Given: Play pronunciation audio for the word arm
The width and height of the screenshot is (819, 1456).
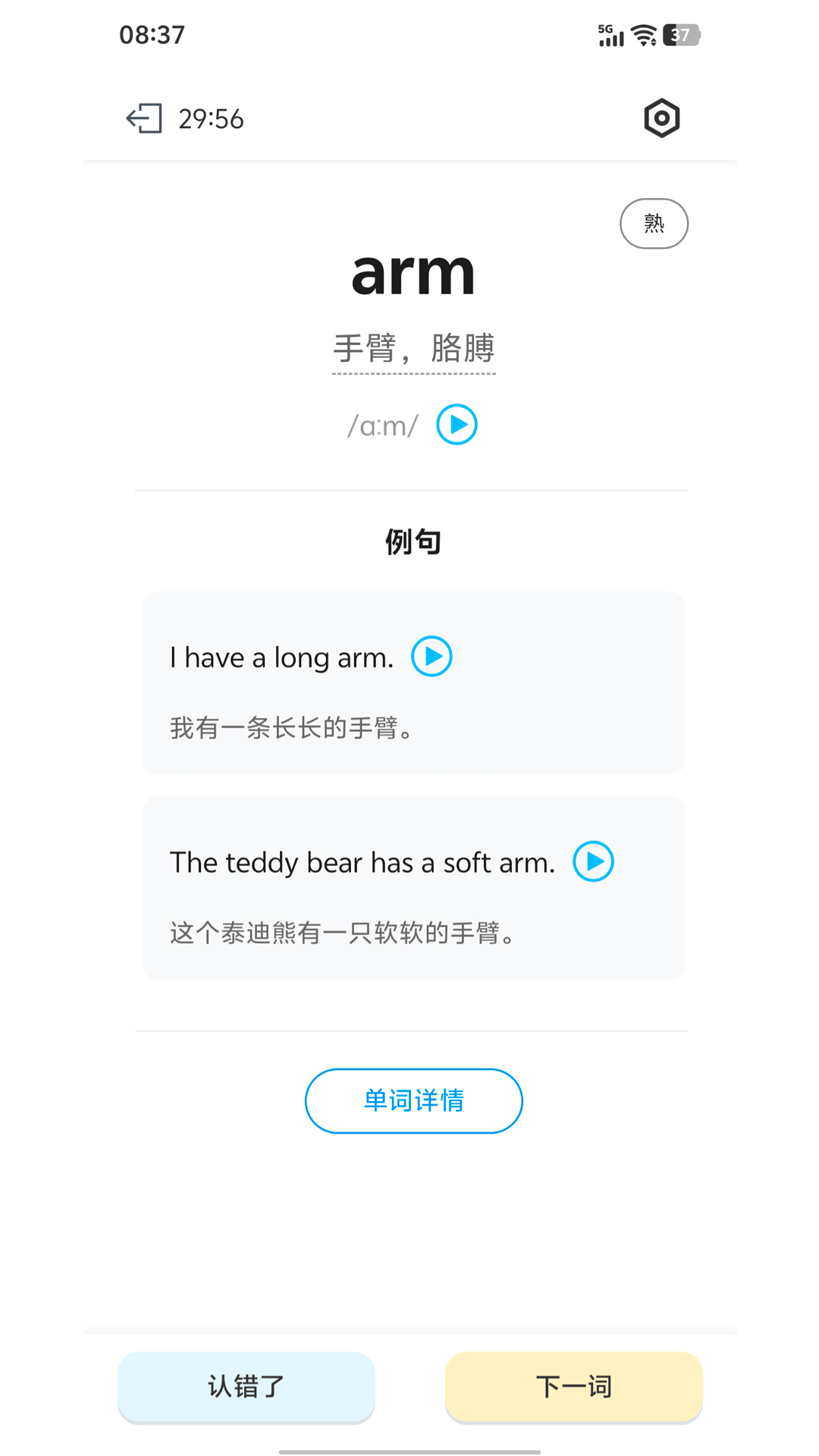Looking at the screenshot, I should click(x=457, y=425).
